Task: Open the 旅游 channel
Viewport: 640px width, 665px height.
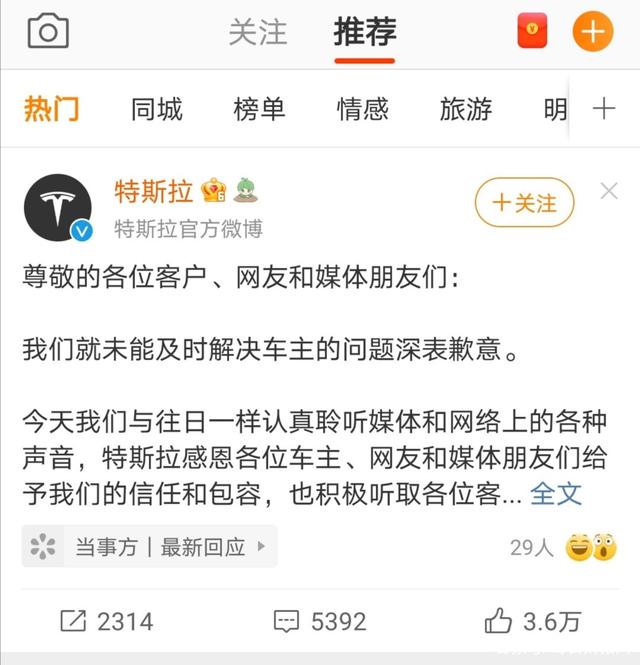Action: click(466, 109)
